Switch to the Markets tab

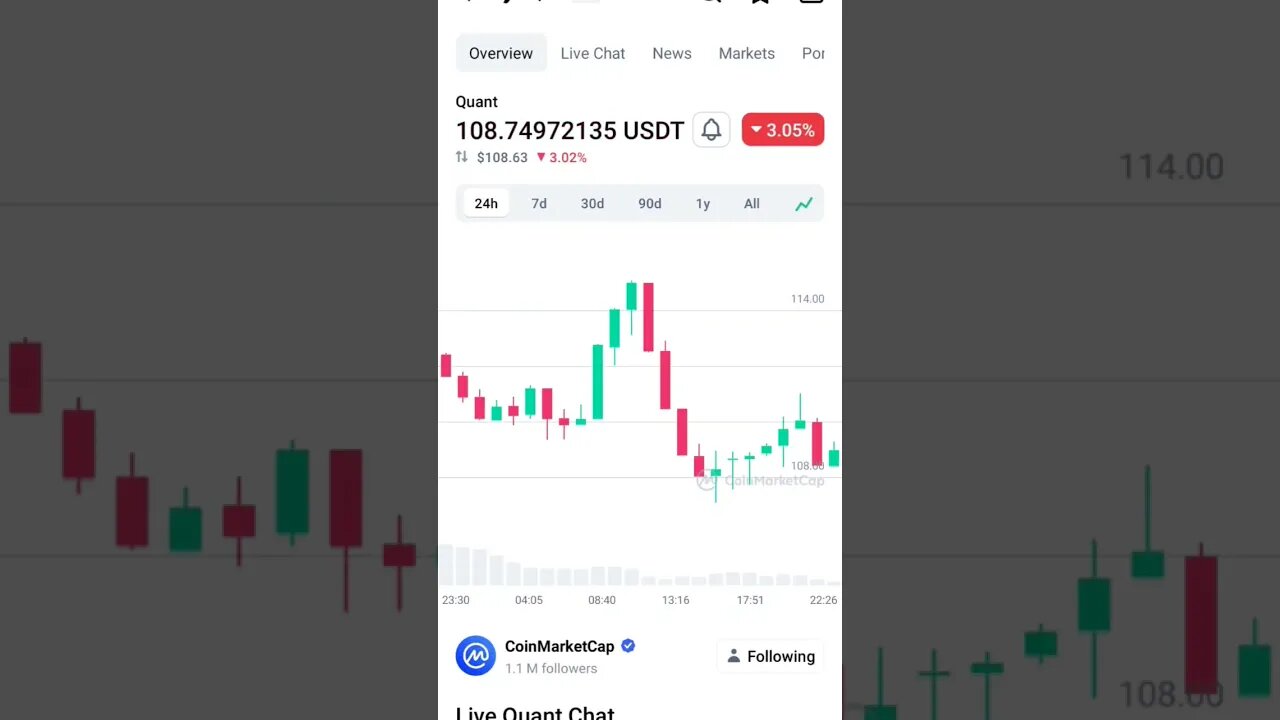(x=746, y=53)
